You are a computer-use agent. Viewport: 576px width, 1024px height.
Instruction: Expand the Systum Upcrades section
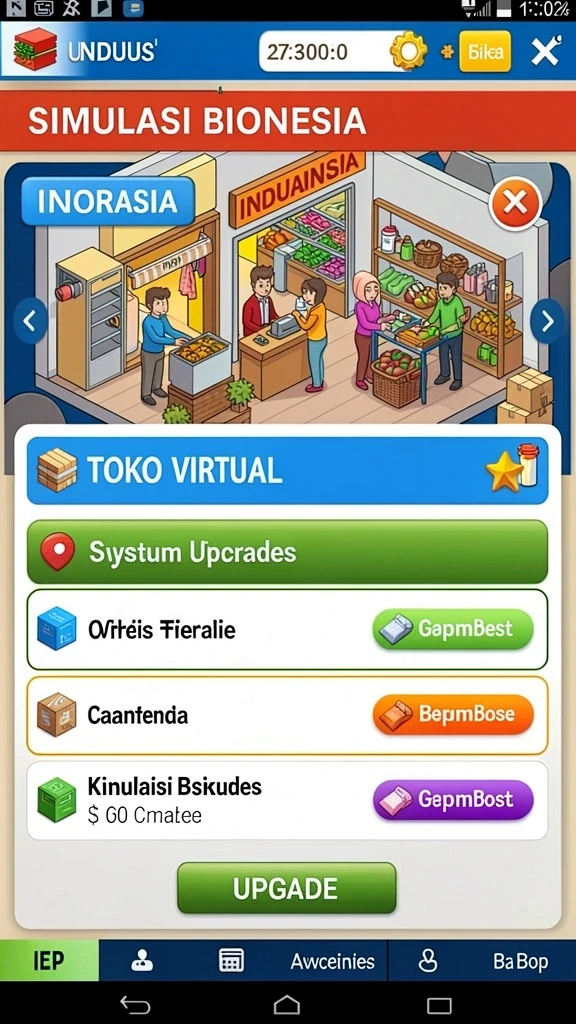point(287,552)
